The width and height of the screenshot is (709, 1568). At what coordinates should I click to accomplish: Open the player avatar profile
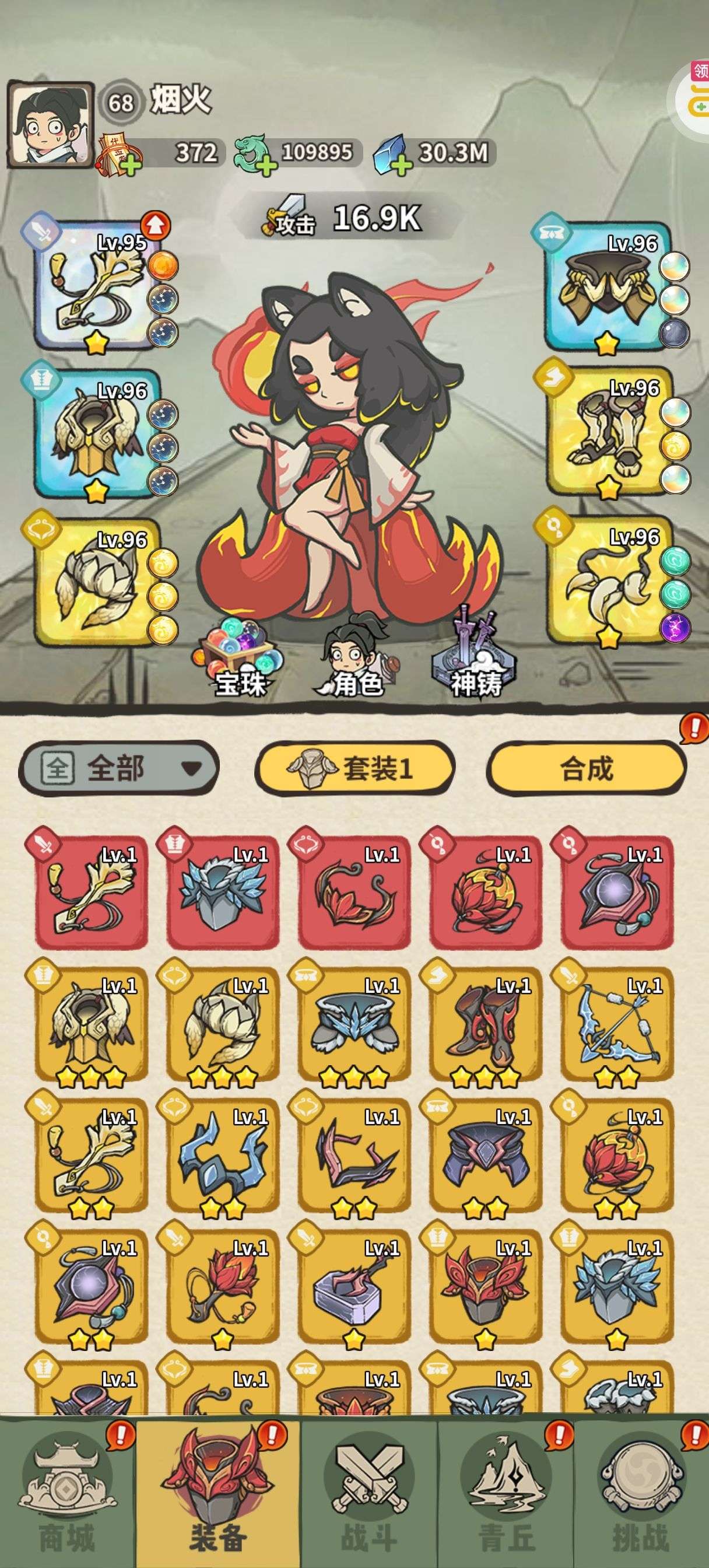click(51, 125)
